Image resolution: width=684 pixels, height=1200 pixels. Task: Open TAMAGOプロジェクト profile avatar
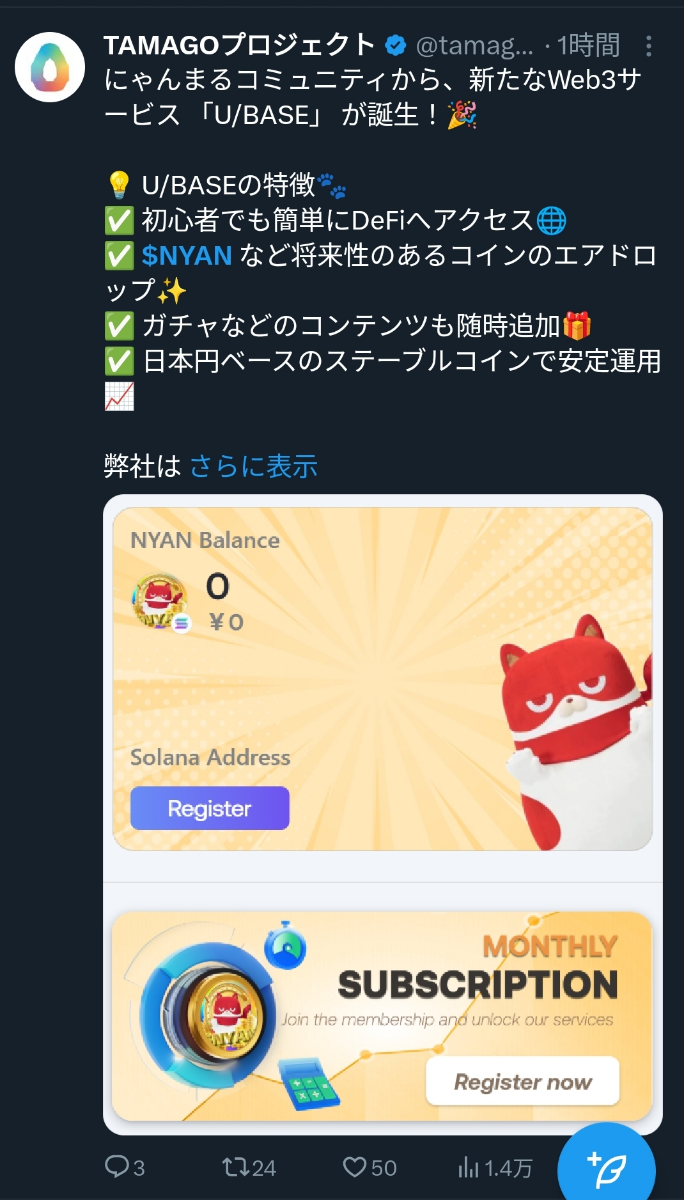(x=49, y=66)
